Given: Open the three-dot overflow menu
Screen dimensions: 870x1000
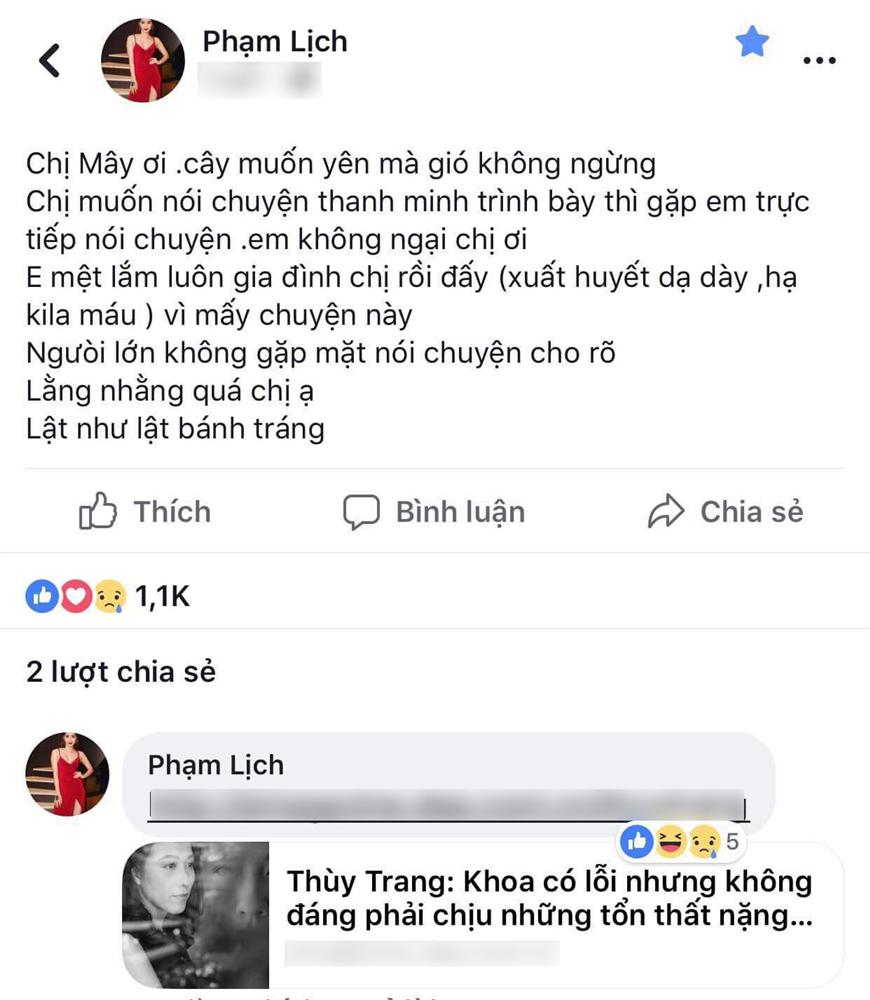Looking at the screenshot, I should coord(819,61).
